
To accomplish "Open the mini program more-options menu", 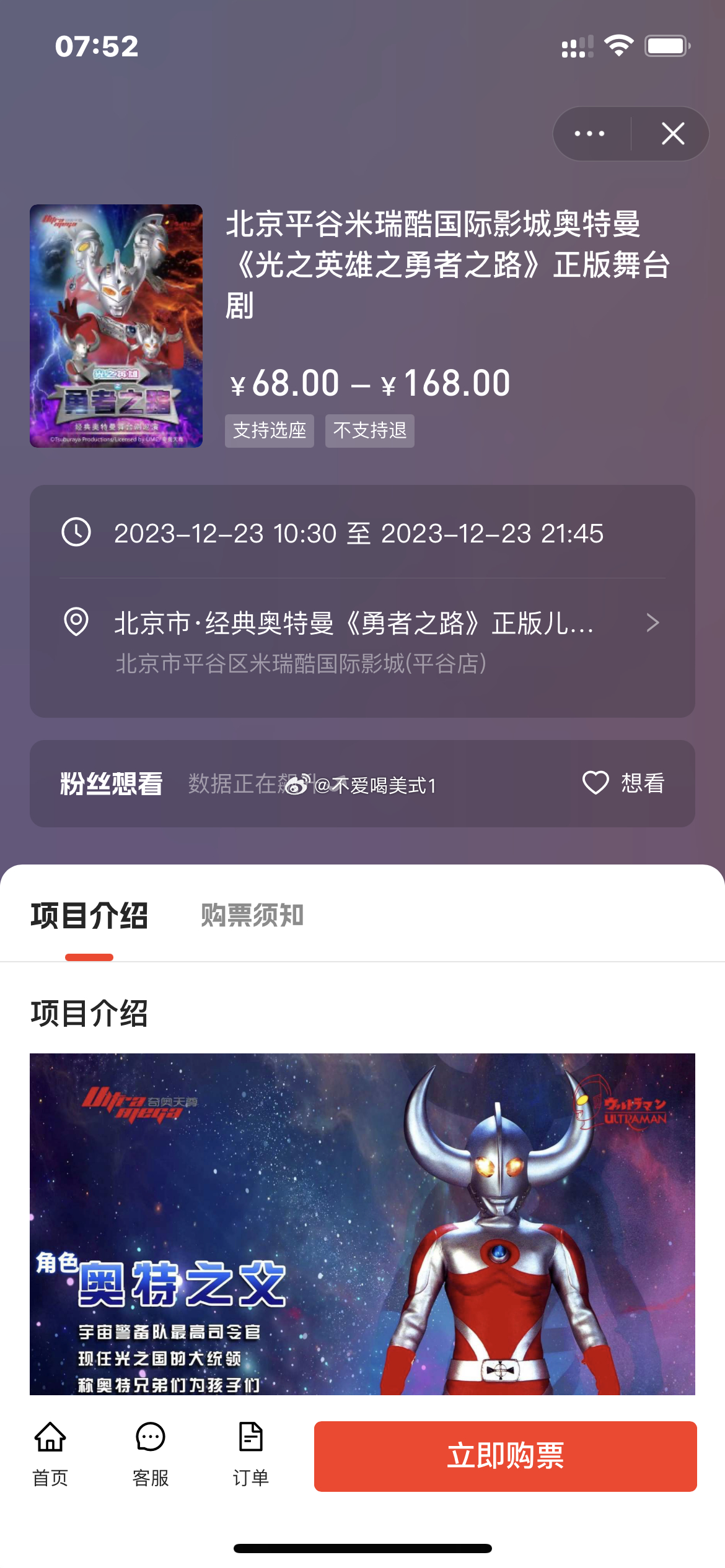I will click(589, 134).
